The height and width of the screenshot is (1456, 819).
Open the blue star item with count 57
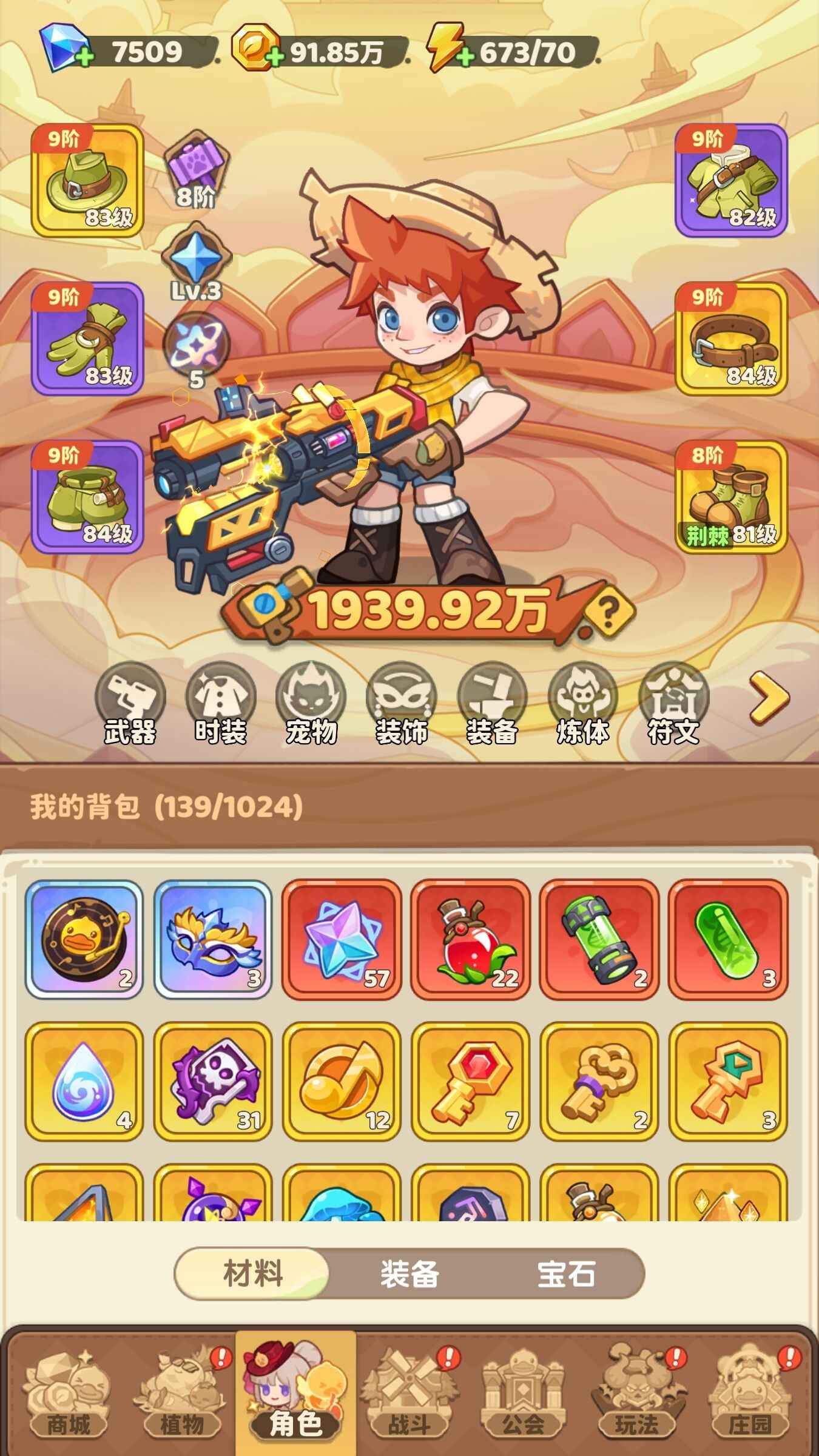coord(342,939)
